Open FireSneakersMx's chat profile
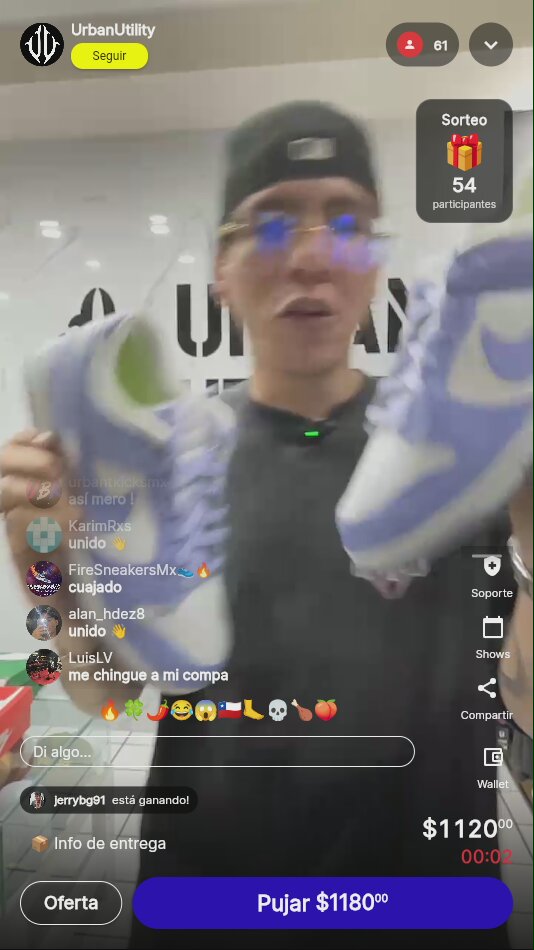The width and height of the screenshot is (534, 950). tap(44, 579)
